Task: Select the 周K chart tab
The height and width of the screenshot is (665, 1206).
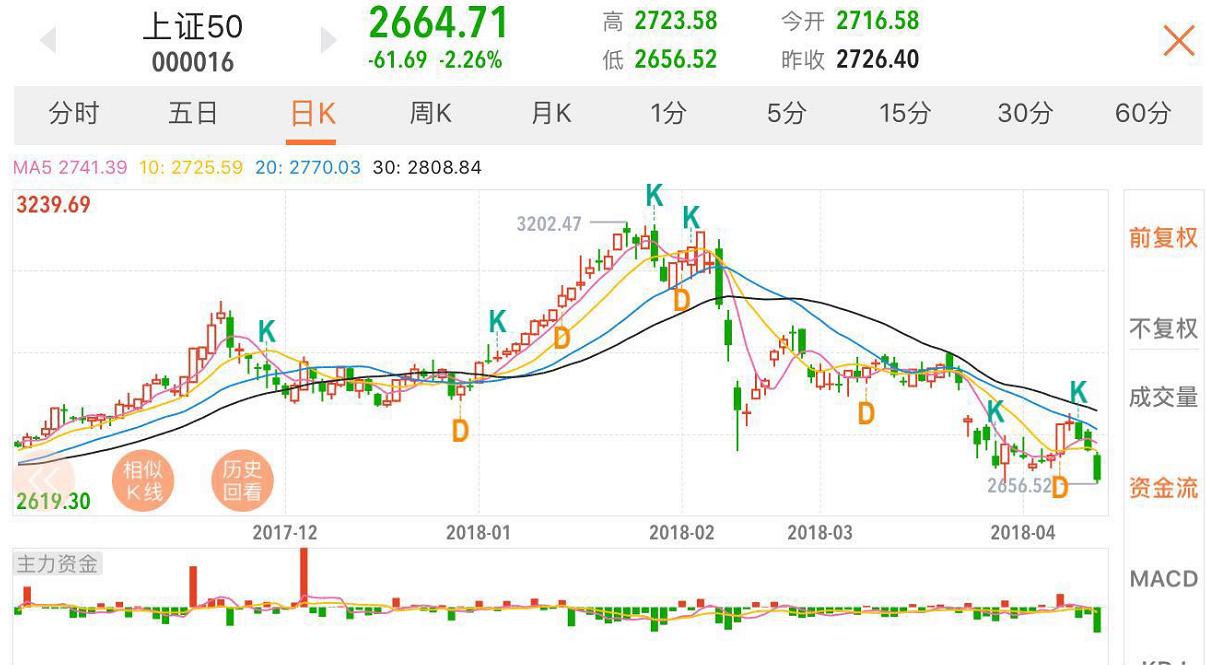Action: point(430,114)
